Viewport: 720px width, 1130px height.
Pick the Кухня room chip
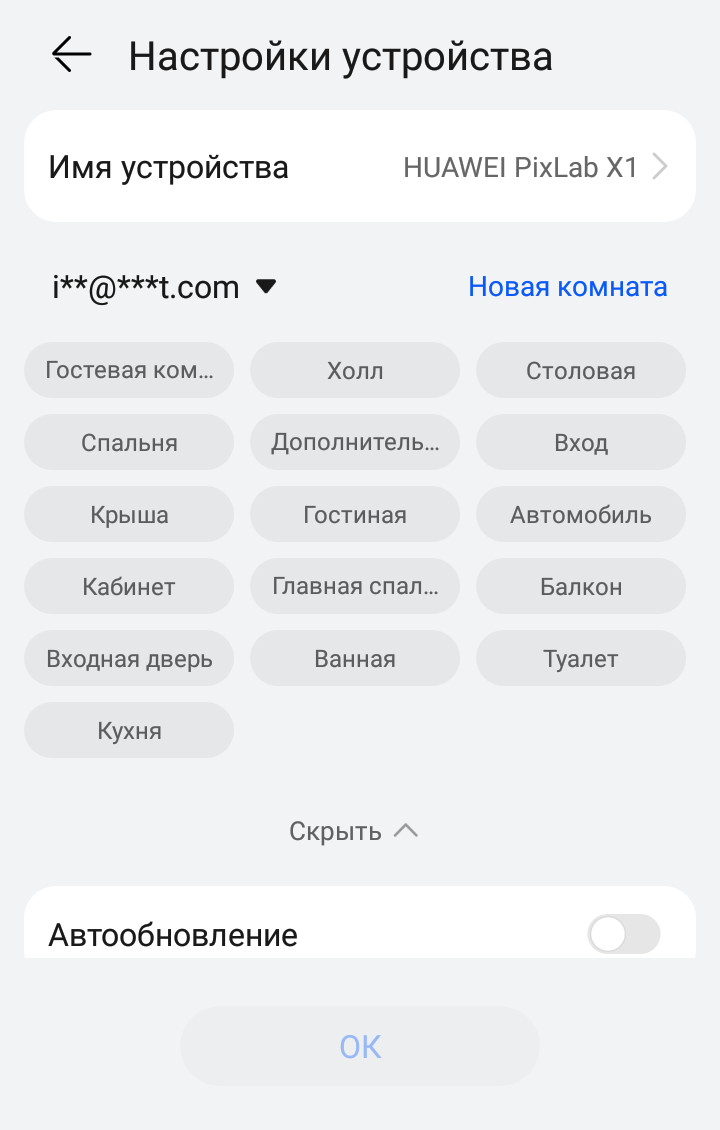(x=129, y=731)
